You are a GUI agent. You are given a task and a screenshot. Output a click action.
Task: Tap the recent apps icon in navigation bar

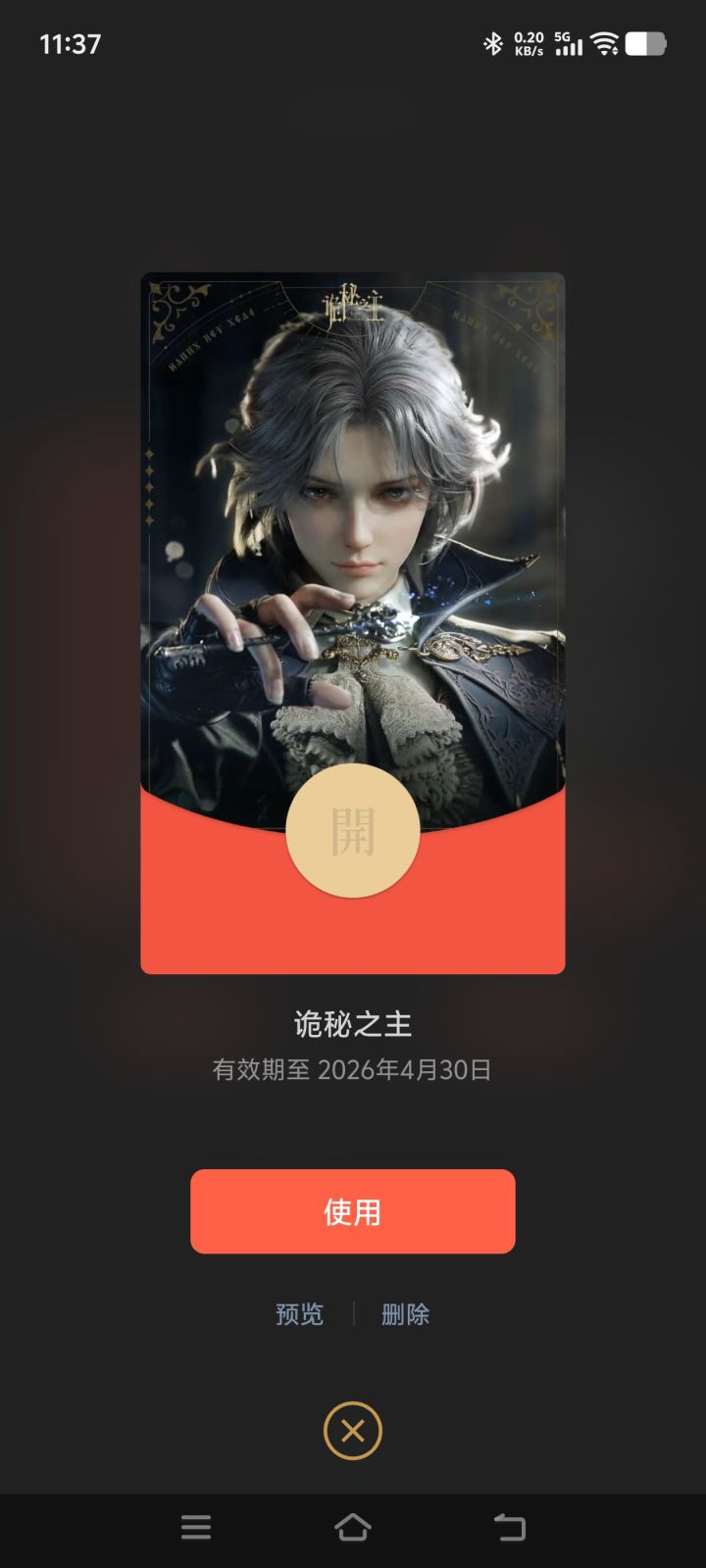point(196,1527)
